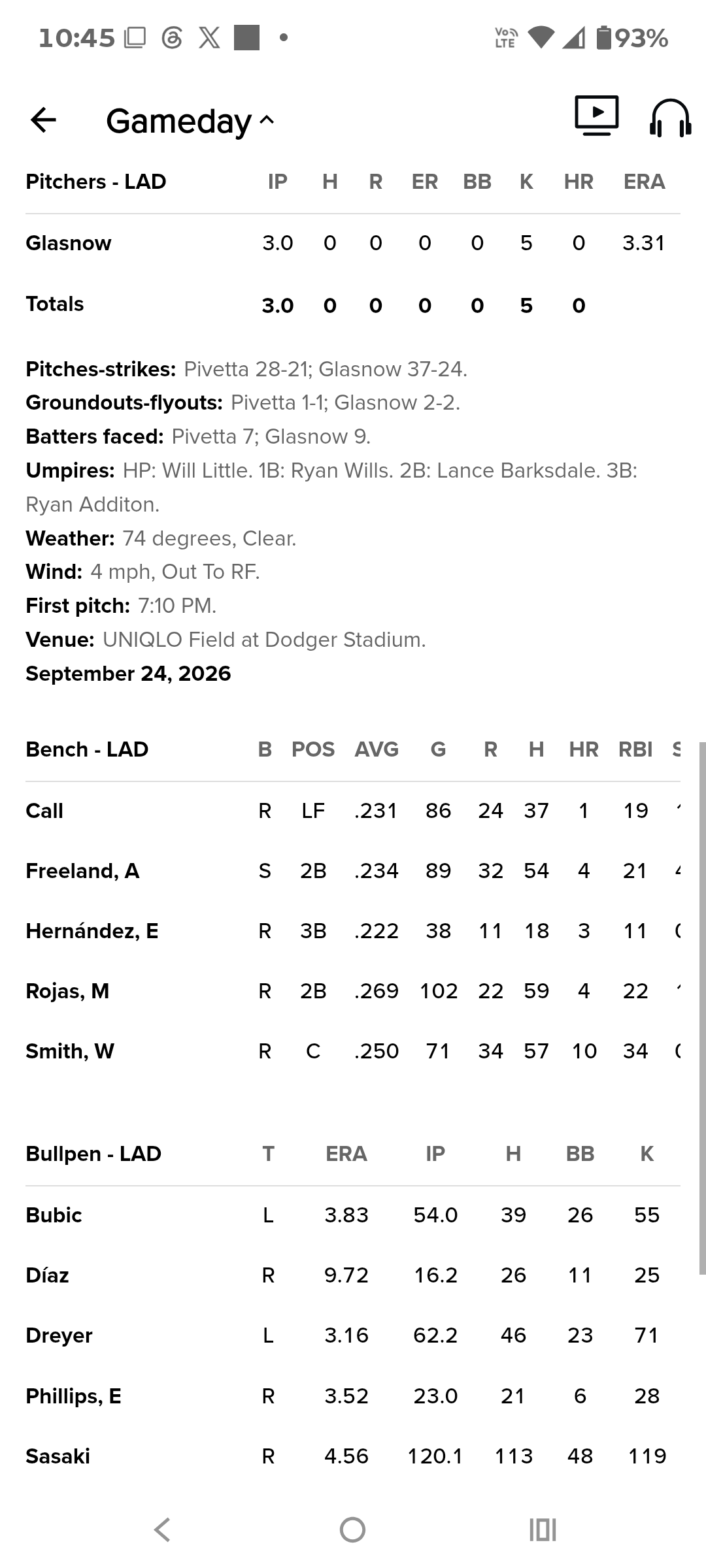Go back using the app bar arrow
This screenshot has width=706, height=1568.
point(43,120)
